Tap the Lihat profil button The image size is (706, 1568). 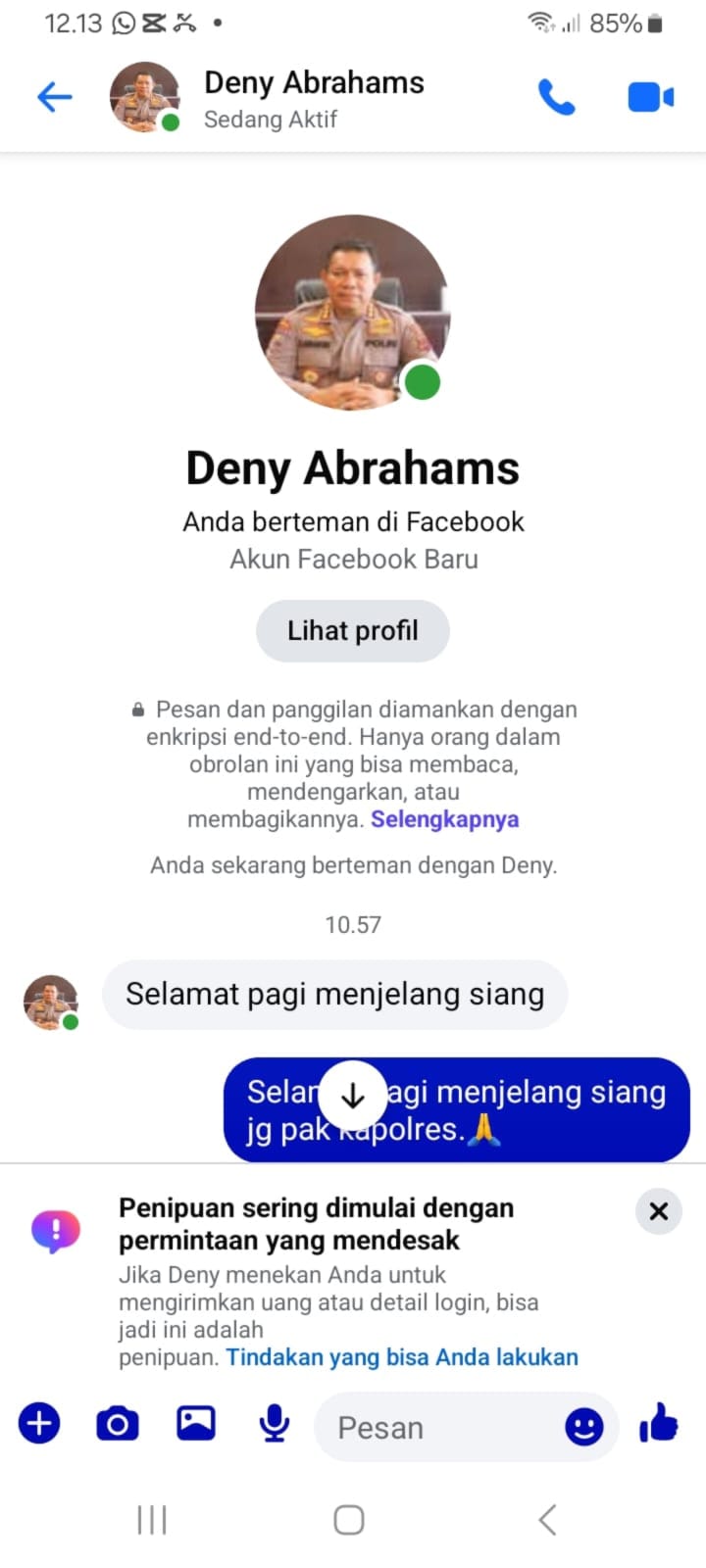tap(353, 630)
